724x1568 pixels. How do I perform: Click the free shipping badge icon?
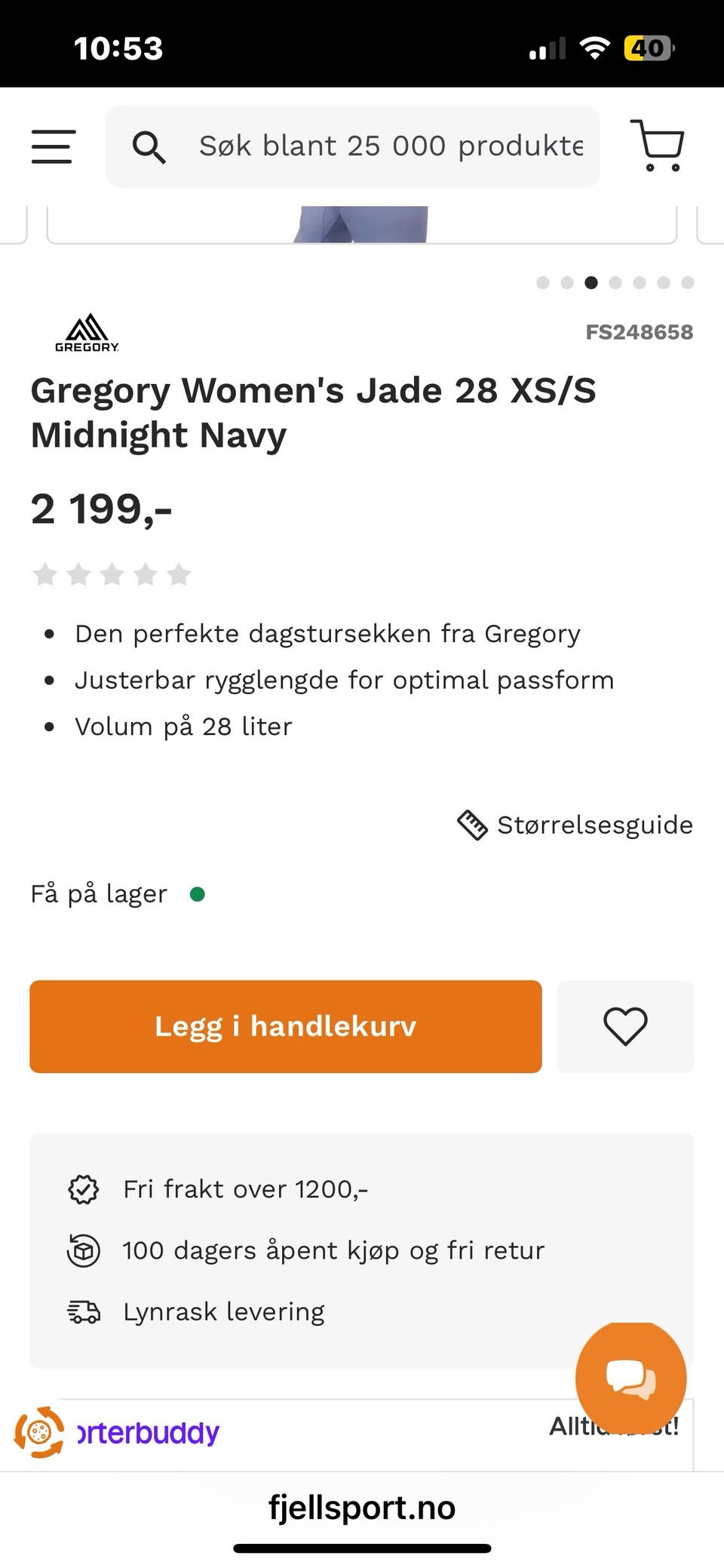tap(83, 1188)
